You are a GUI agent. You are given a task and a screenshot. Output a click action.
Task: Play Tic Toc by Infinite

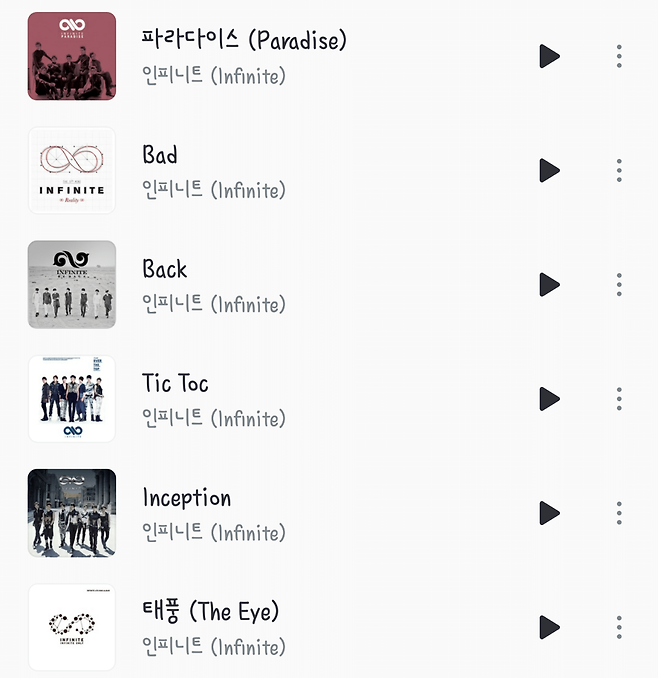pos(549,399)
